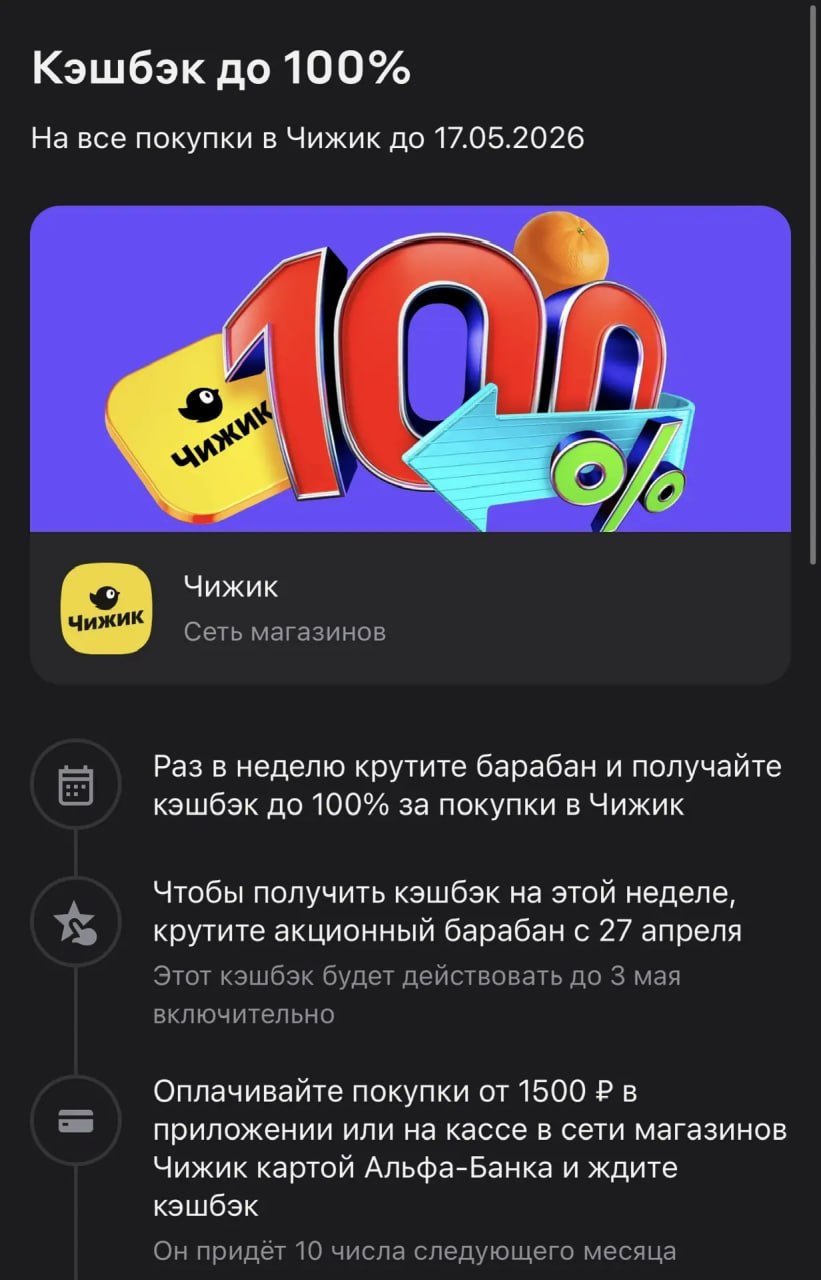
Task: Open the Чижик store network card
Action: (410, 608)
